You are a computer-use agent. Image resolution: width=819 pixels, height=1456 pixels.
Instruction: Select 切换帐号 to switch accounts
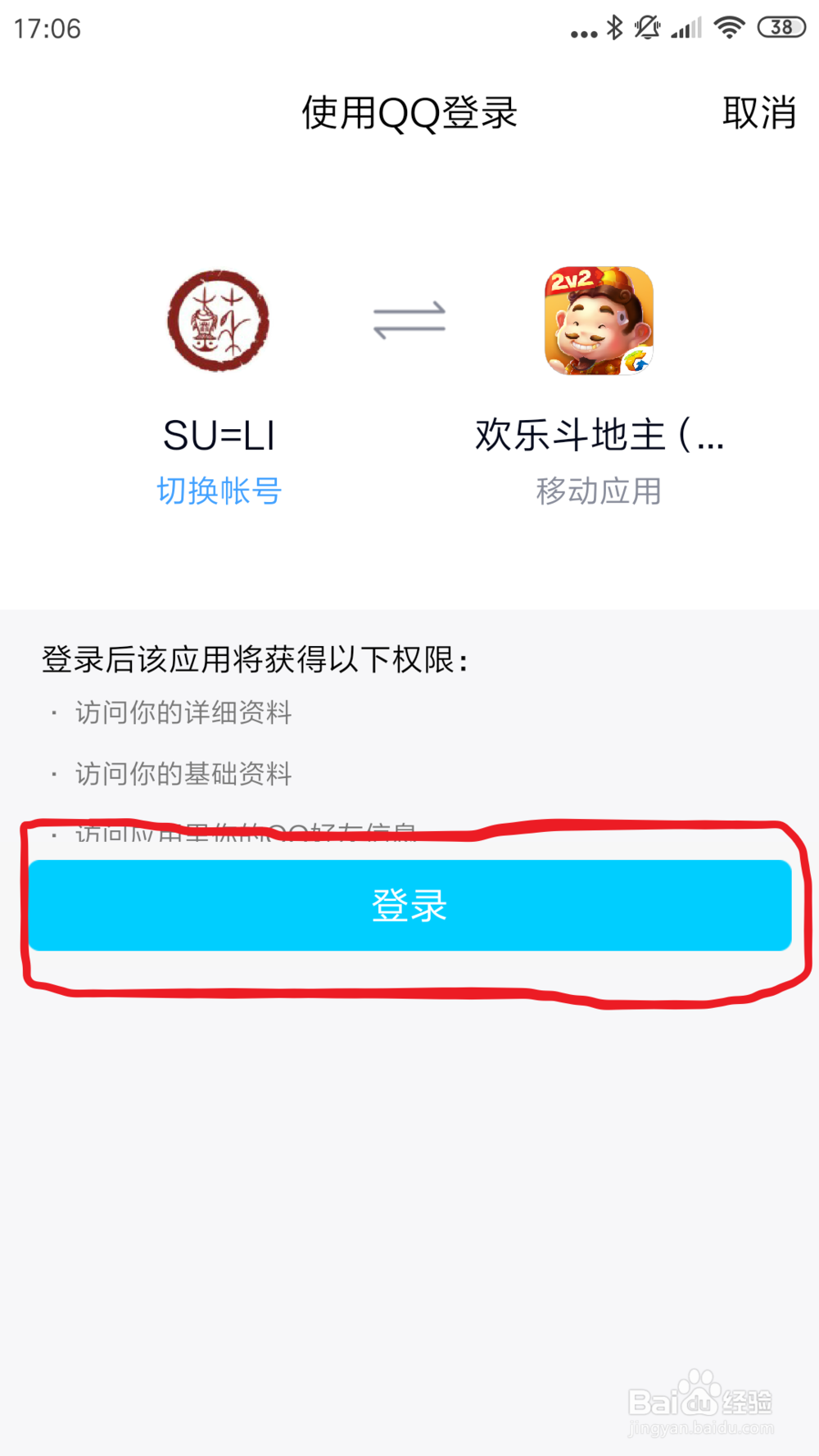219,490
